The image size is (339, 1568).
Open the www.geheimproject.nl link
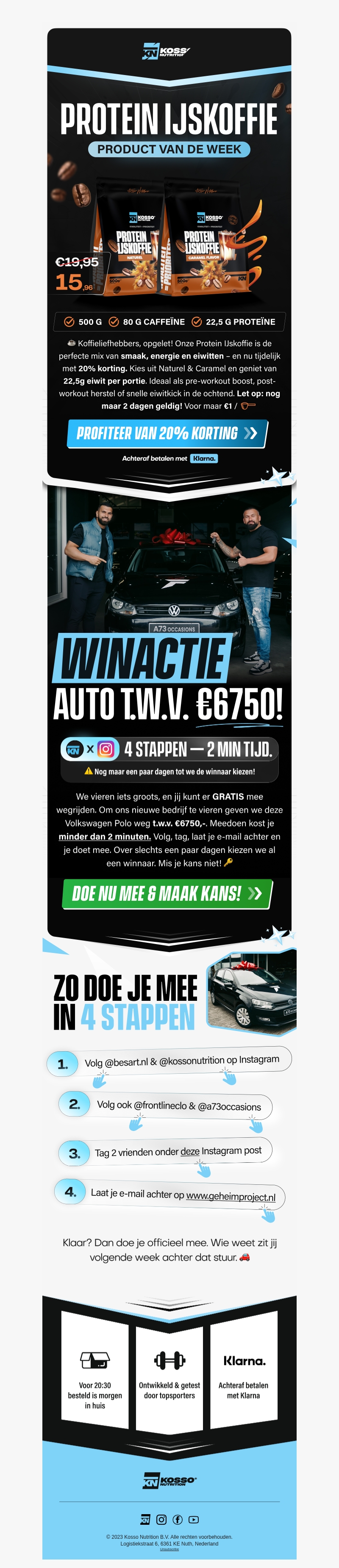pyautogui.click(x=231, y=1197)
